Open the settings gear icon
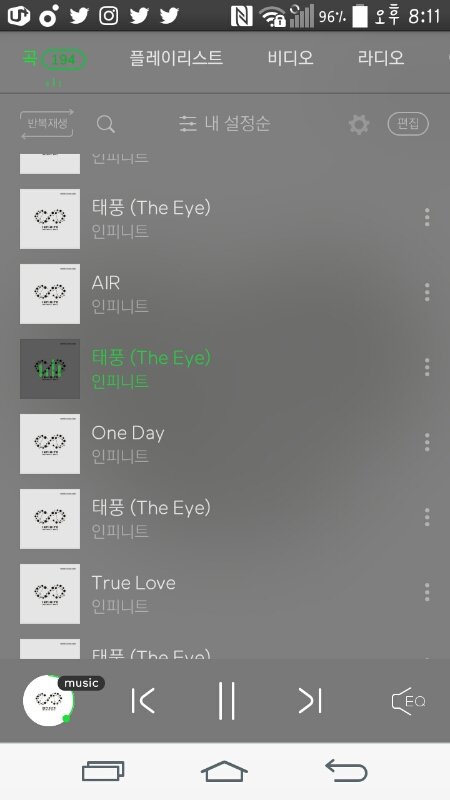Image resolution: width=450 pixels, height=800 pixels. pos(359,124)
